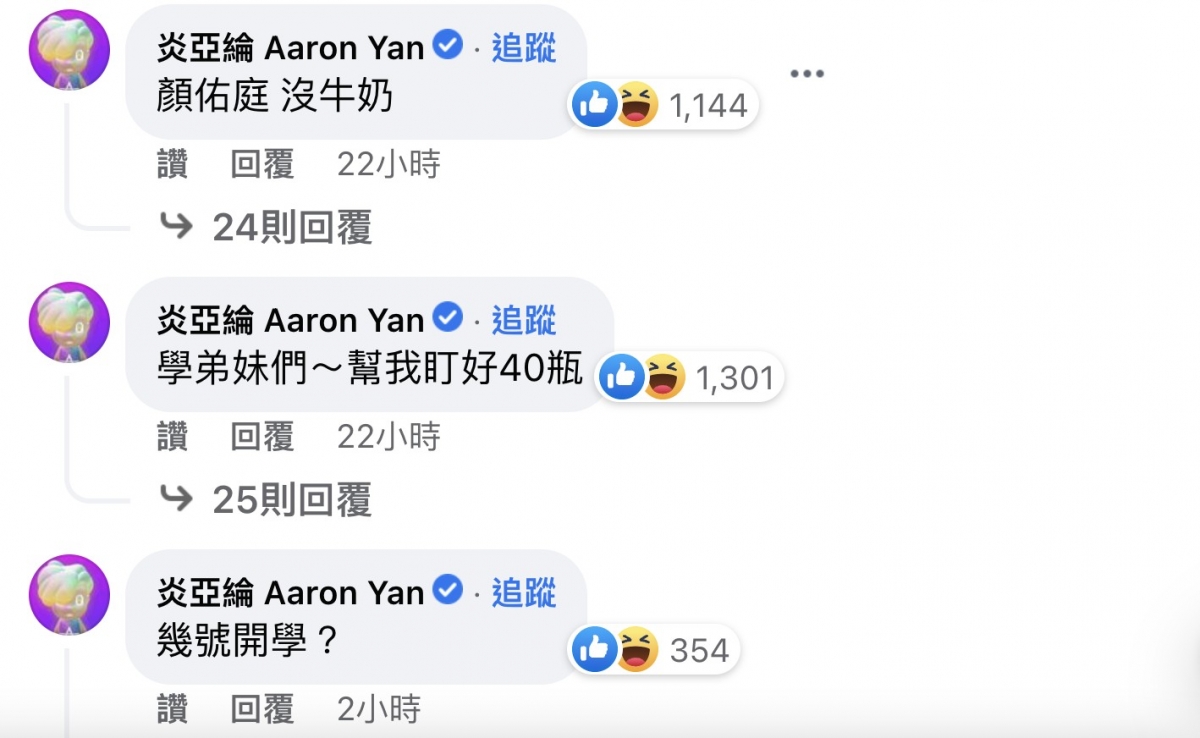Like the 顏佑庭 沒牛奶 comment
1200x738 pixels.
172,164
